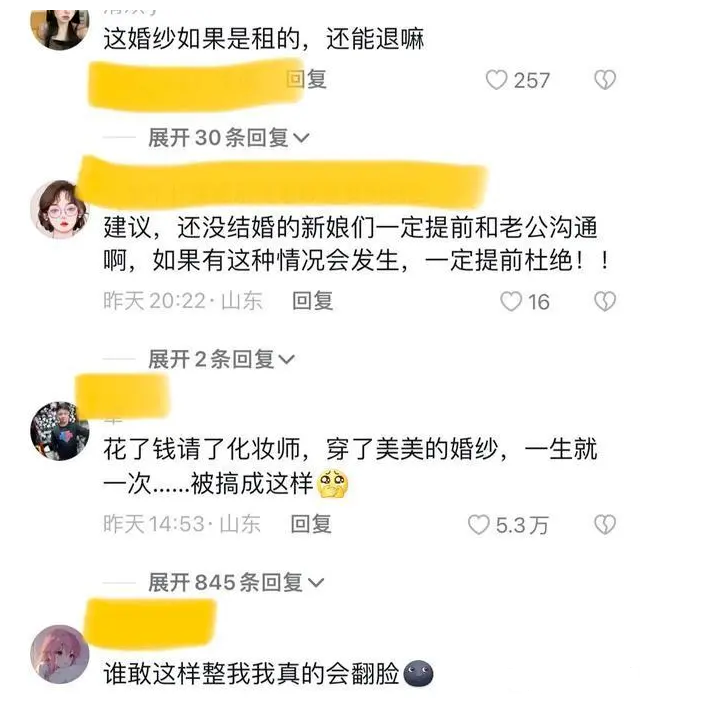Dislike the comment starting with 建议
This screenshot has width=702, height=716.
[x=605, y=301]
